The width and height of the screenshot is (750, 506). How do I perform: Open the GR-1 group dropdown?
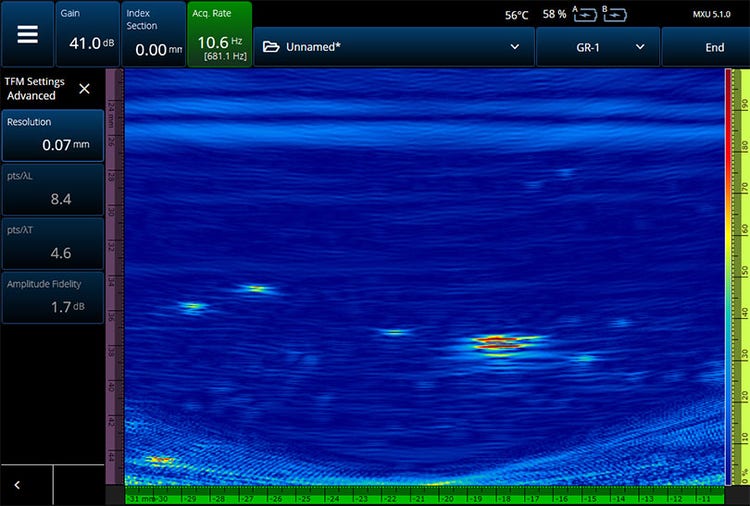pos(597,47)
